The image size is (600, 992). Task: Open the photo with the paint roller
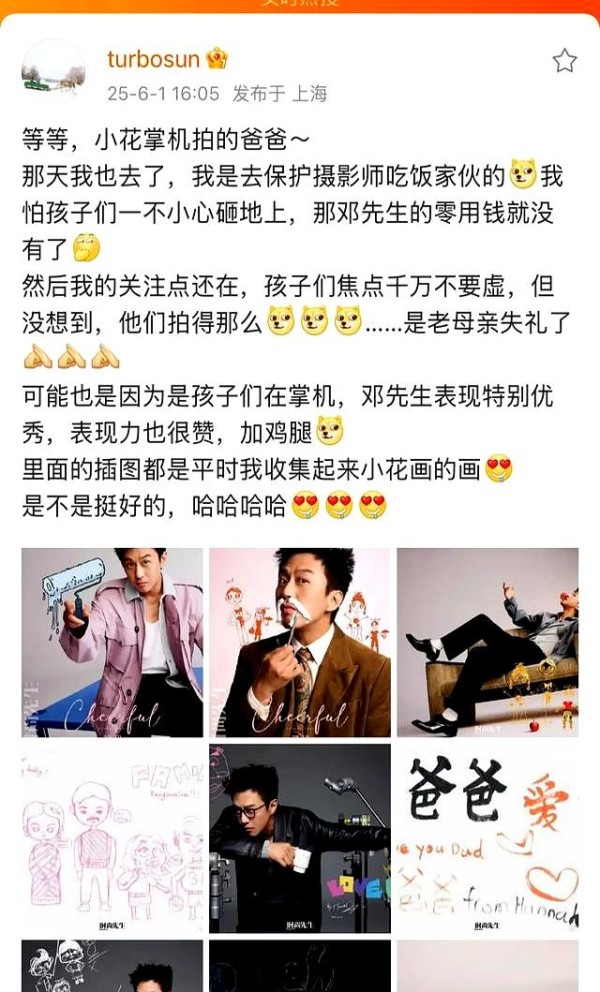tap(112, 642)
